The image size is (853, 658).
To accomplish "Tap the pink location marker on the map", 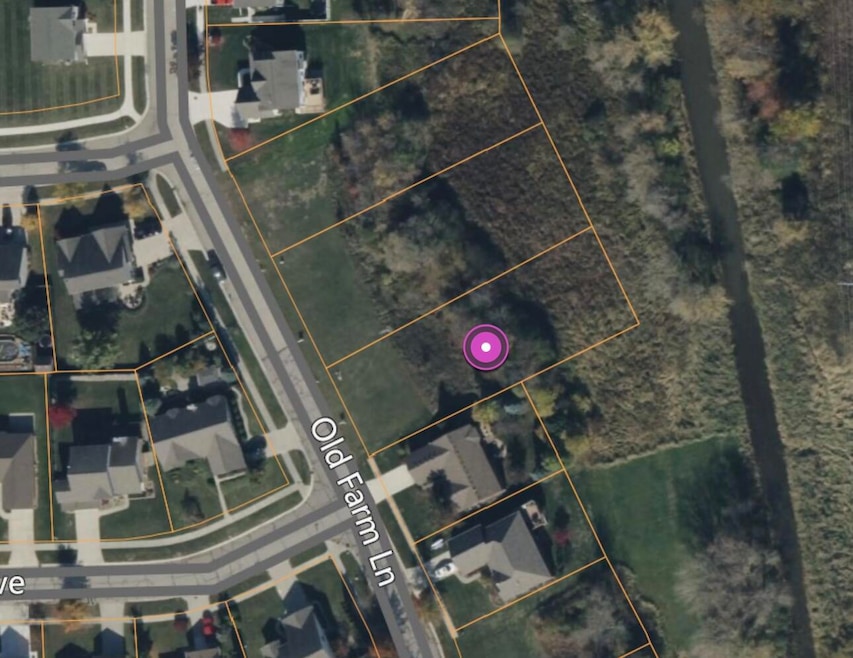I will [x=486, y=348].
